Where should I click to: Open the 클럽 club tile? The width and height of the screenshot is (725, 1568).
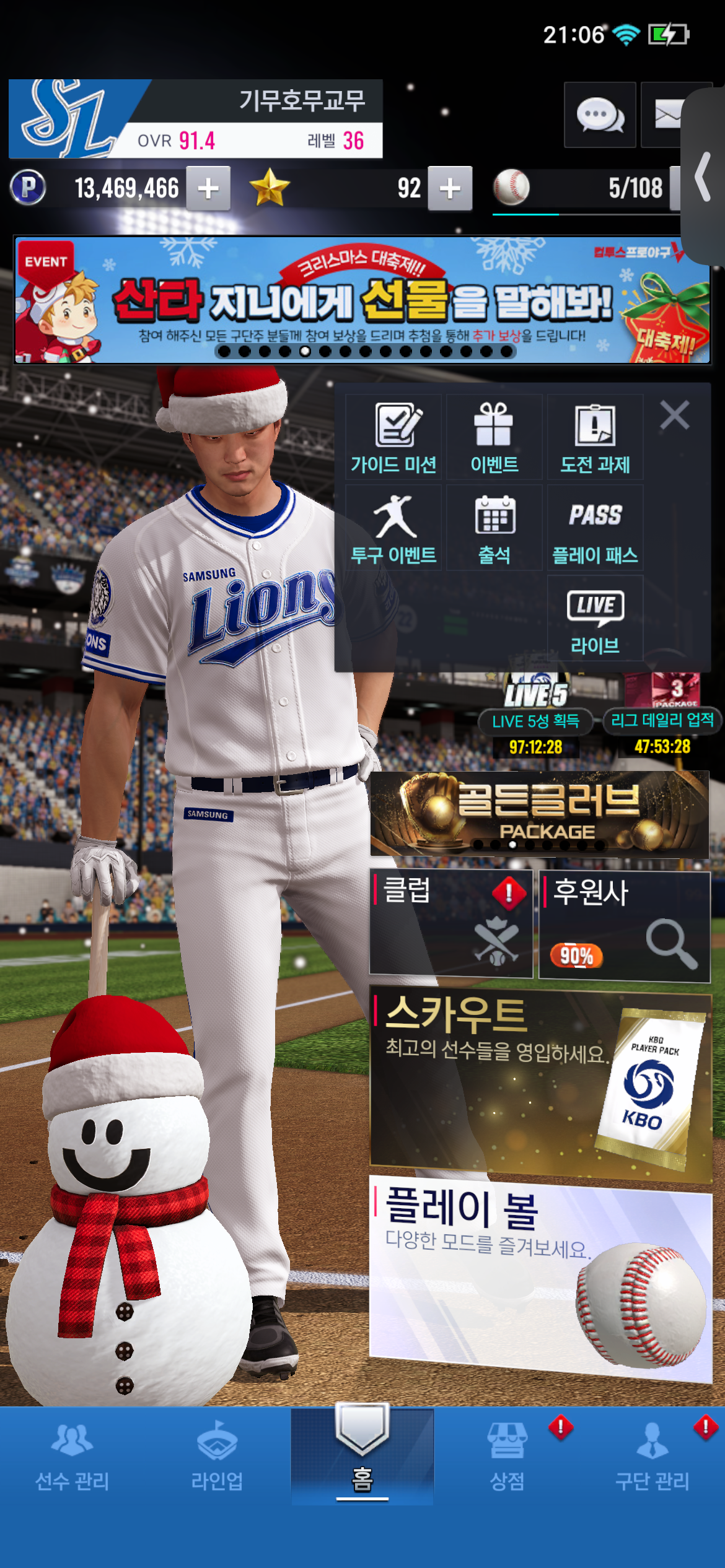tap(451, 924)
